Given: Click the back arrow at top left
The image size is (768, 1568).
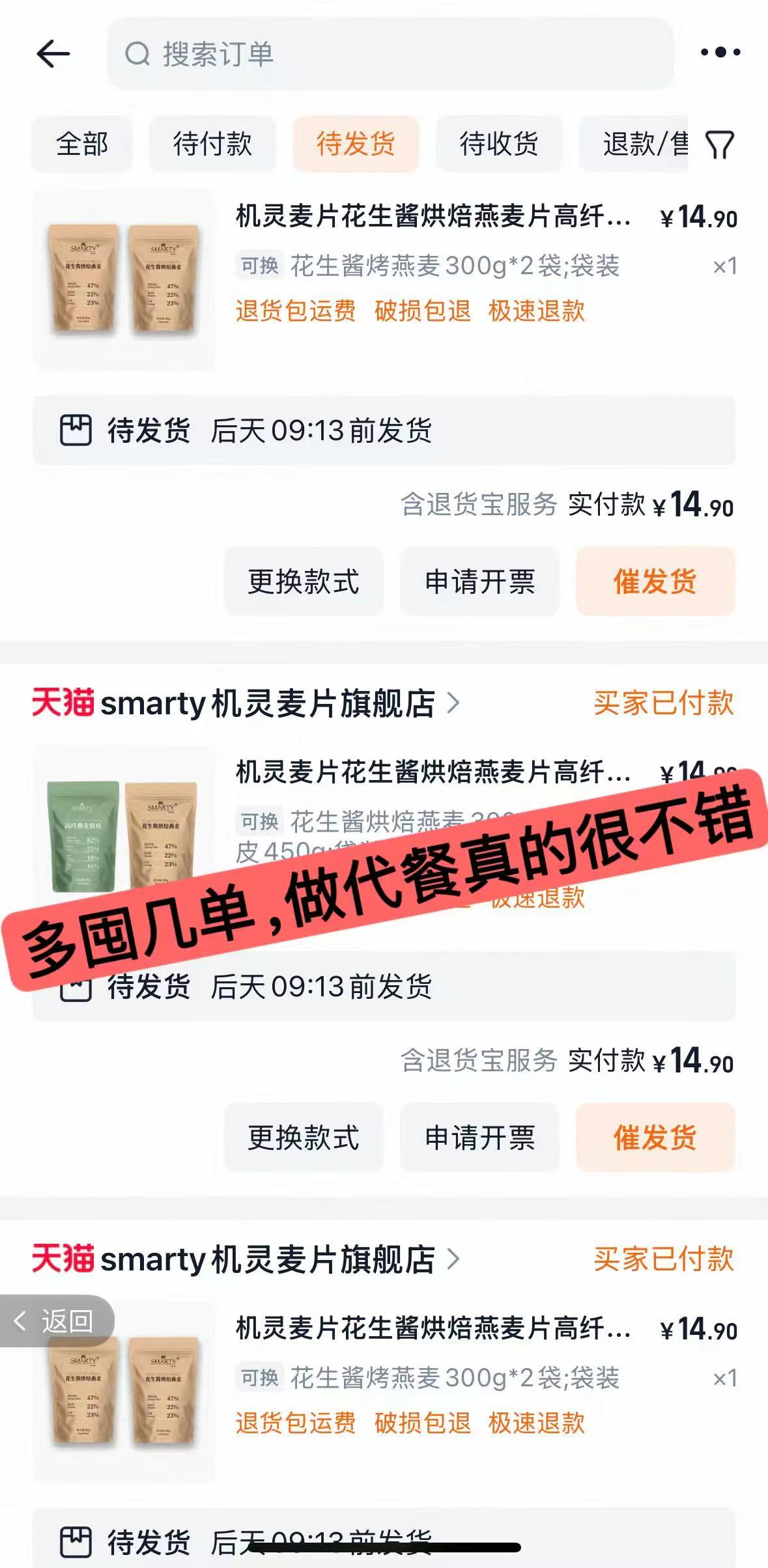Looking at the screenshot, I should (x=55, y=53).
